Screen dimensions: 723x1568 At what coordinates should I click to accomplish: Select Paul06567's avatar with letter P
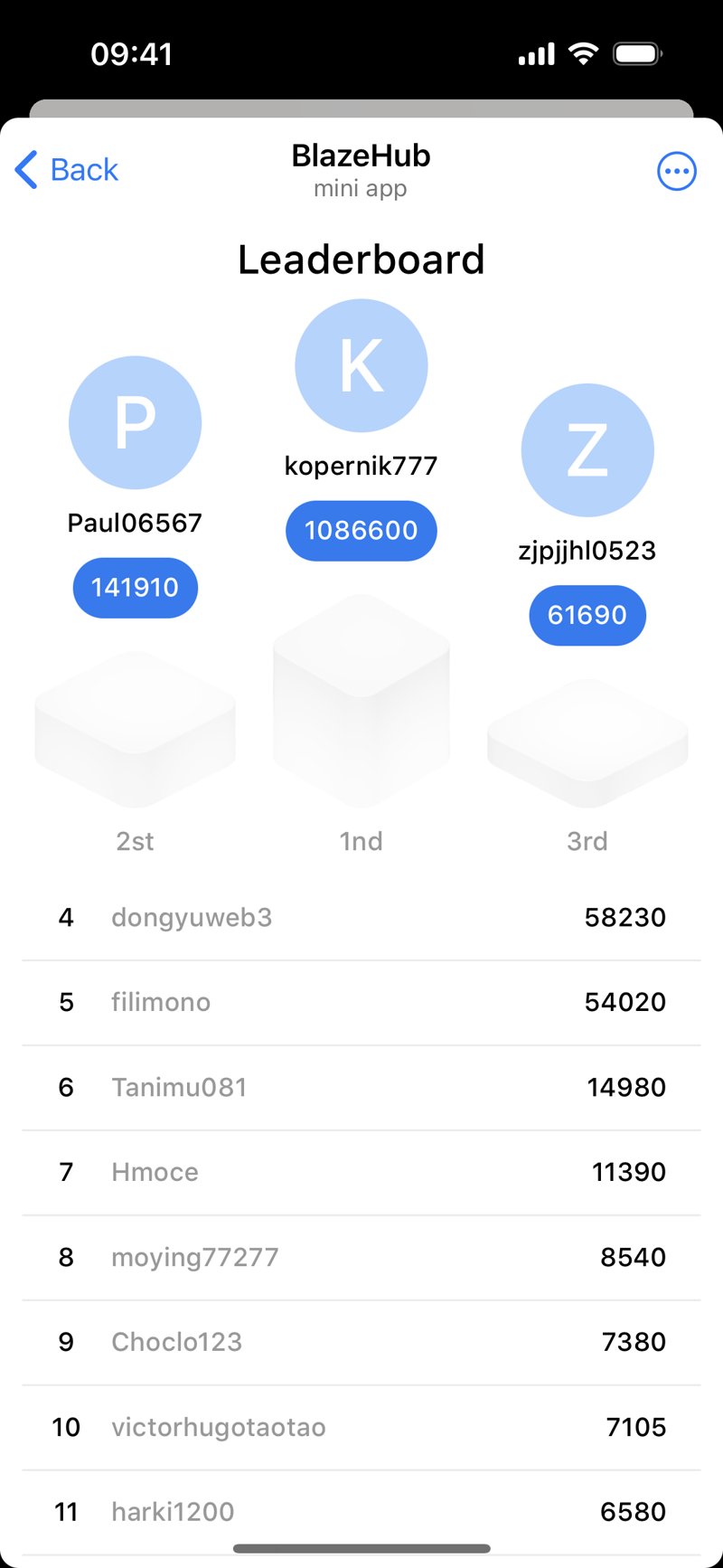[x=135, y=422]
